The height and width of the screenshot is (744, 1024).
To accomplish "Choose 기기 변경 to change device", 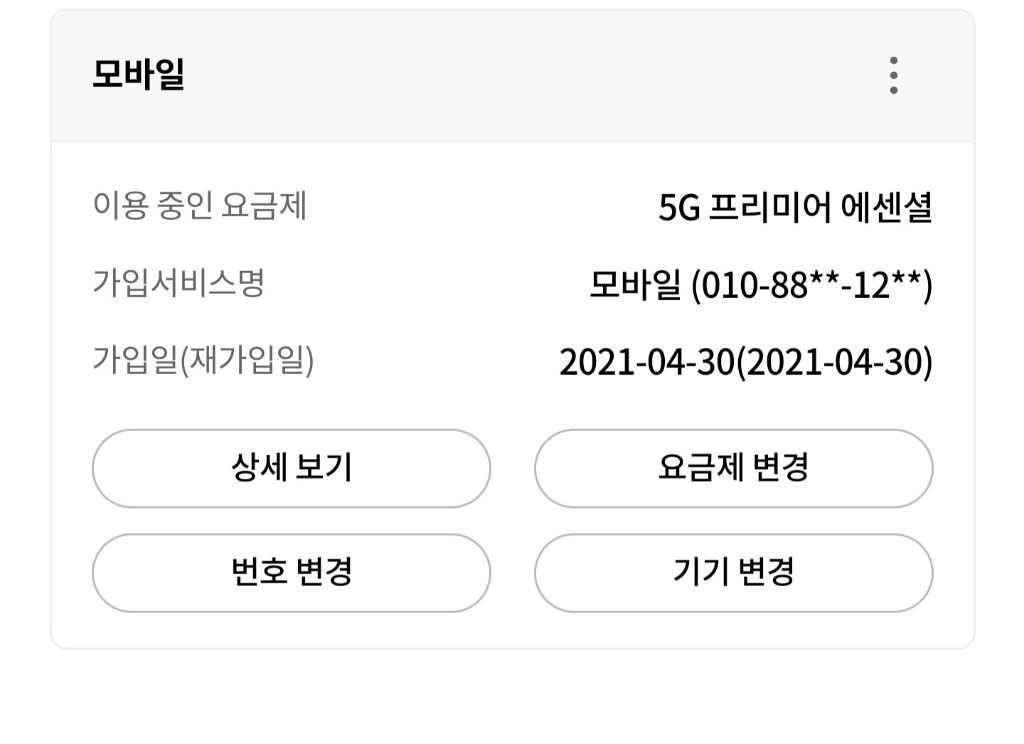I will 733,572.
